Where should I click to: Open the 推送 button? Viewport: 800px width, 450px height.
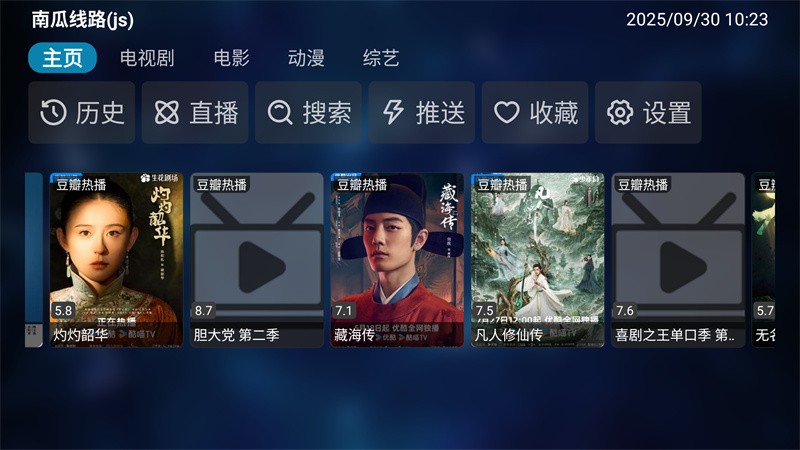(x=423, y=113)
